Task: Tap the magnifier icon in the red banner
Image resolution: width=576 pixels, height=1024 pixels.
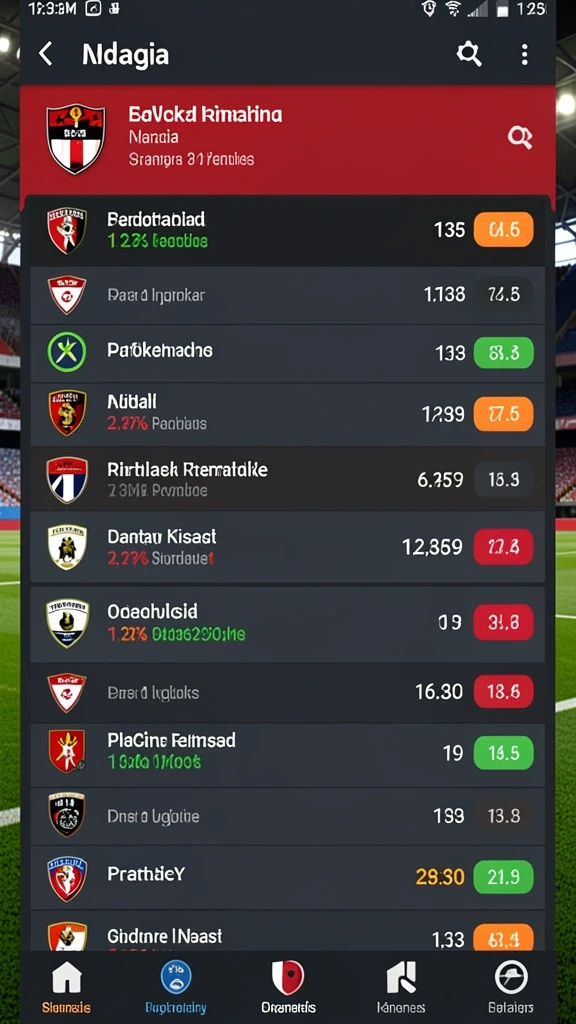Action: tap(520, 137)
